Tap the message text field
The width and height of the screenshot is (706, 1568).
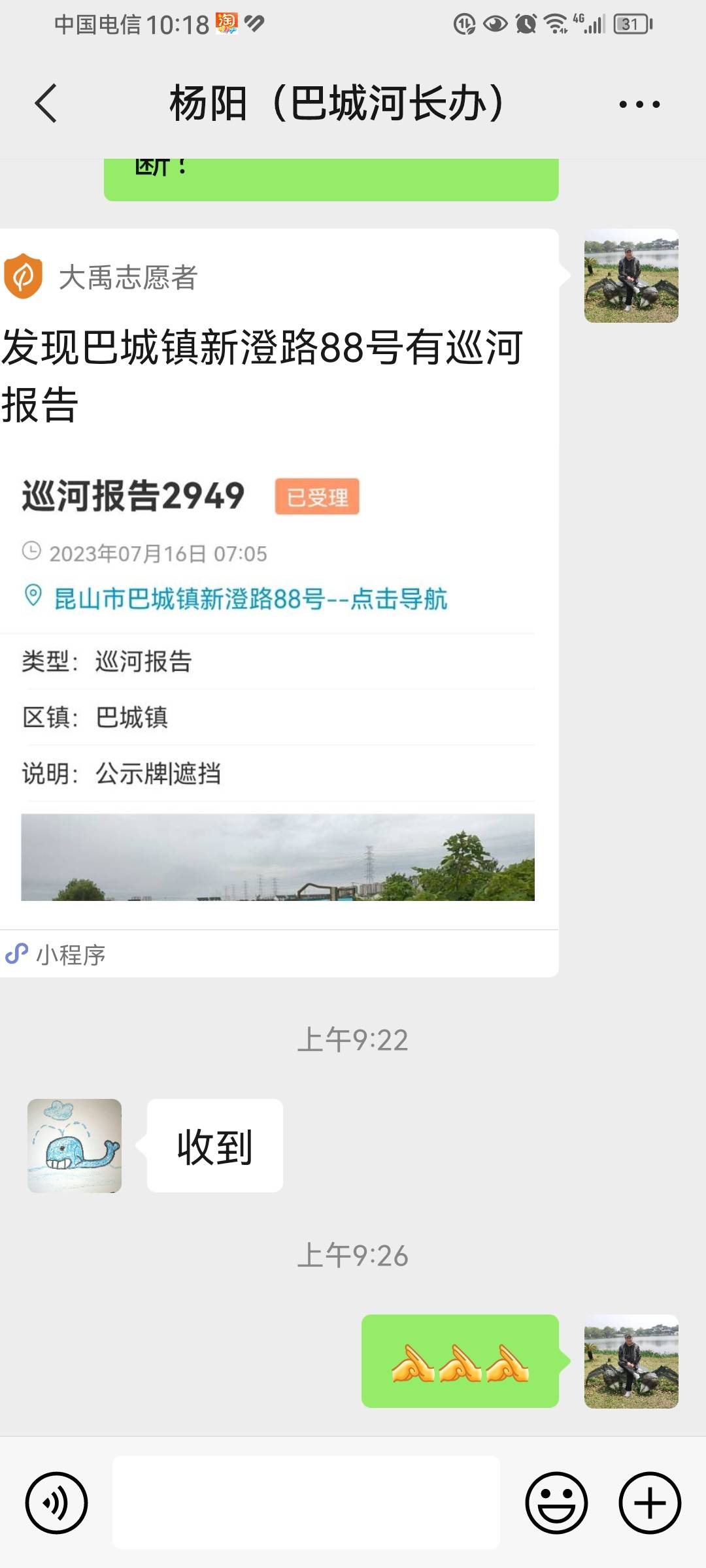(x=306, y=1502)
